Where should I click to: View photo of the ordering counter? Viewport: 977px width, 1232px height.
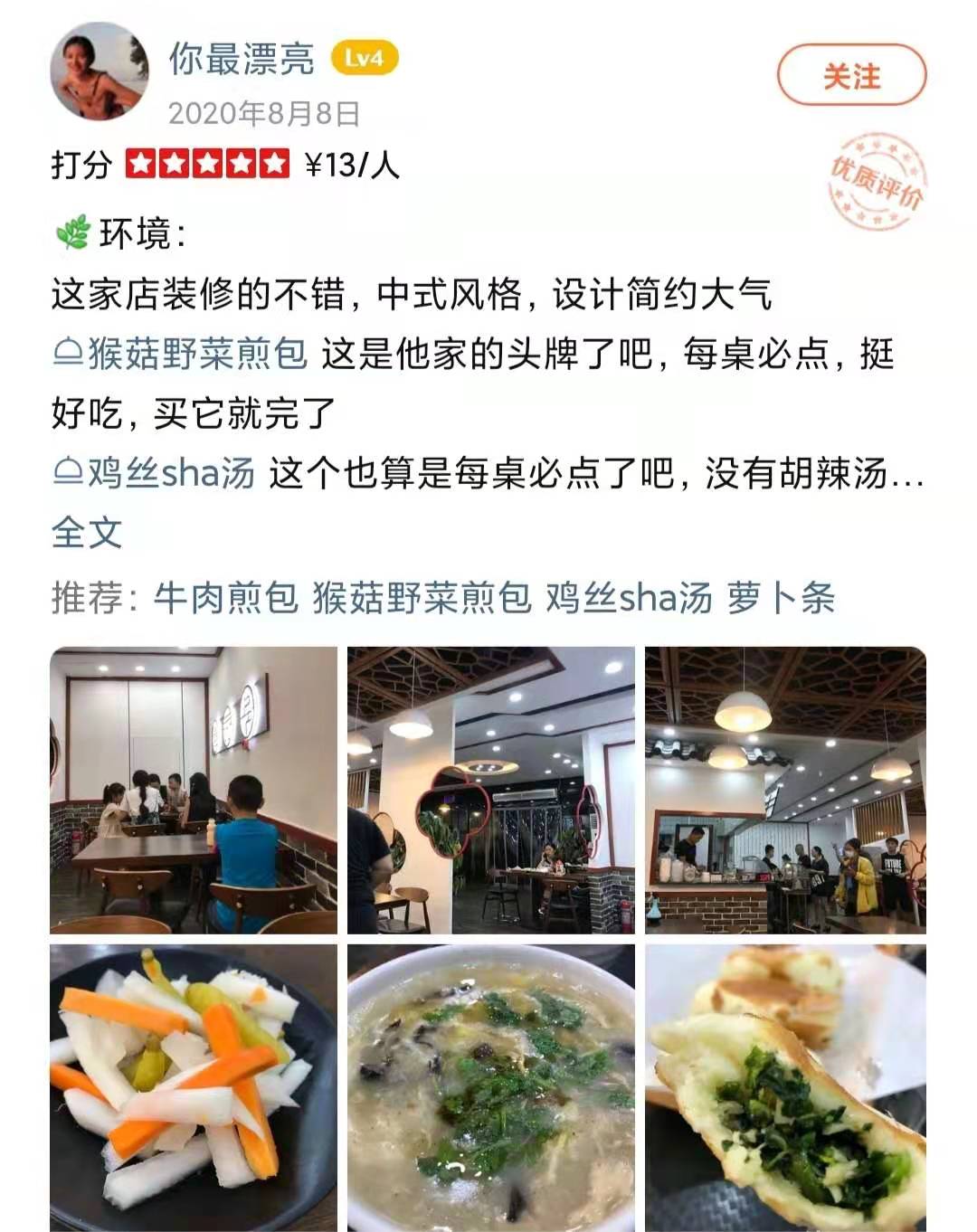tap(785, 790)
